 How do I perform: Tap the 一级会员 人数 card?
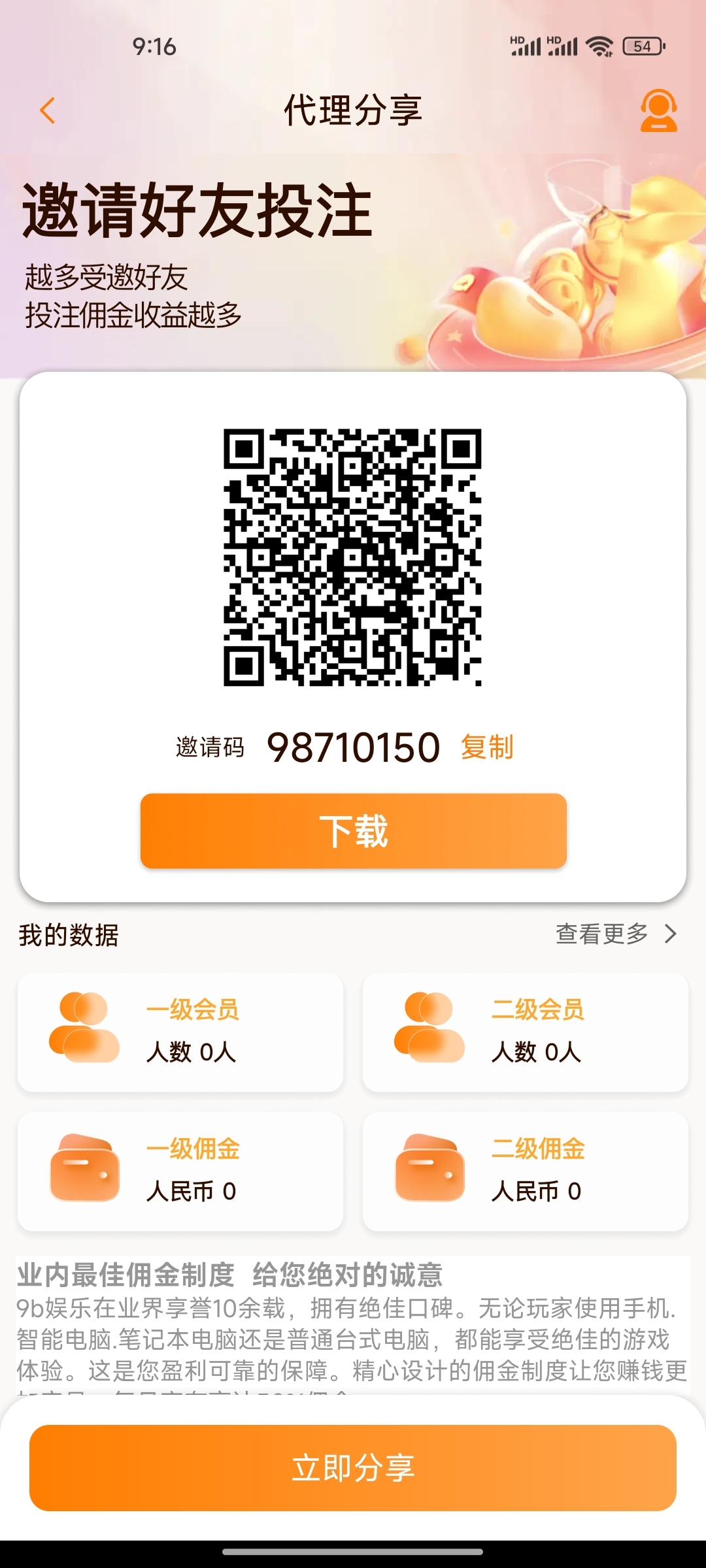(180, 1031)
